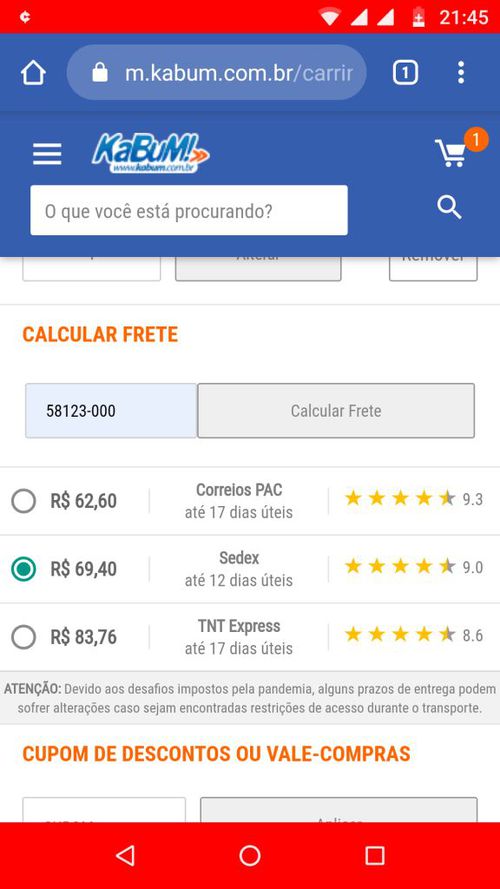Screen dimensions: 500x889
Task: Open the browser home page
Action: tap(33, 73)
